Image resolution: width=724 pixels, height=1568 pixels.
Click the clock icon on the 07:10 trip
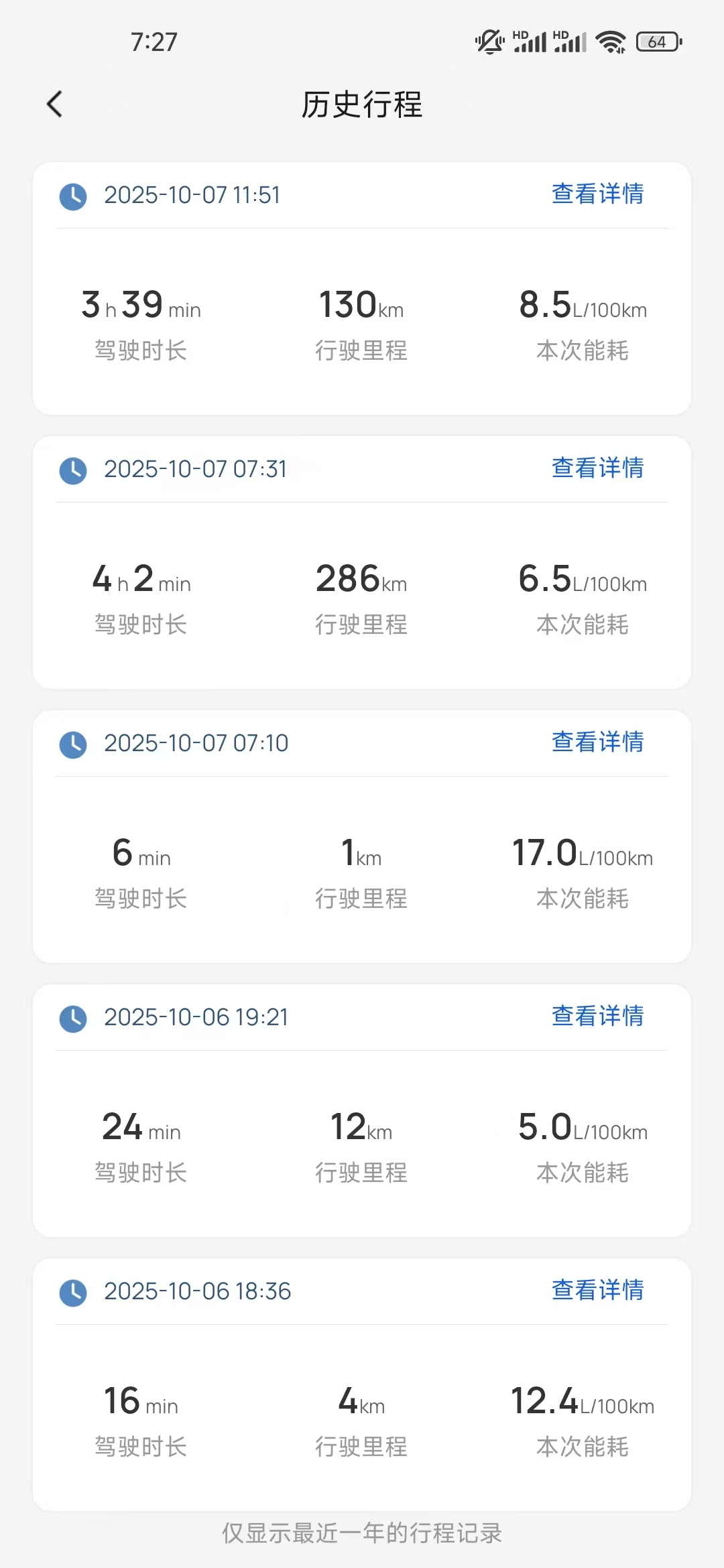tap(74, 744)
